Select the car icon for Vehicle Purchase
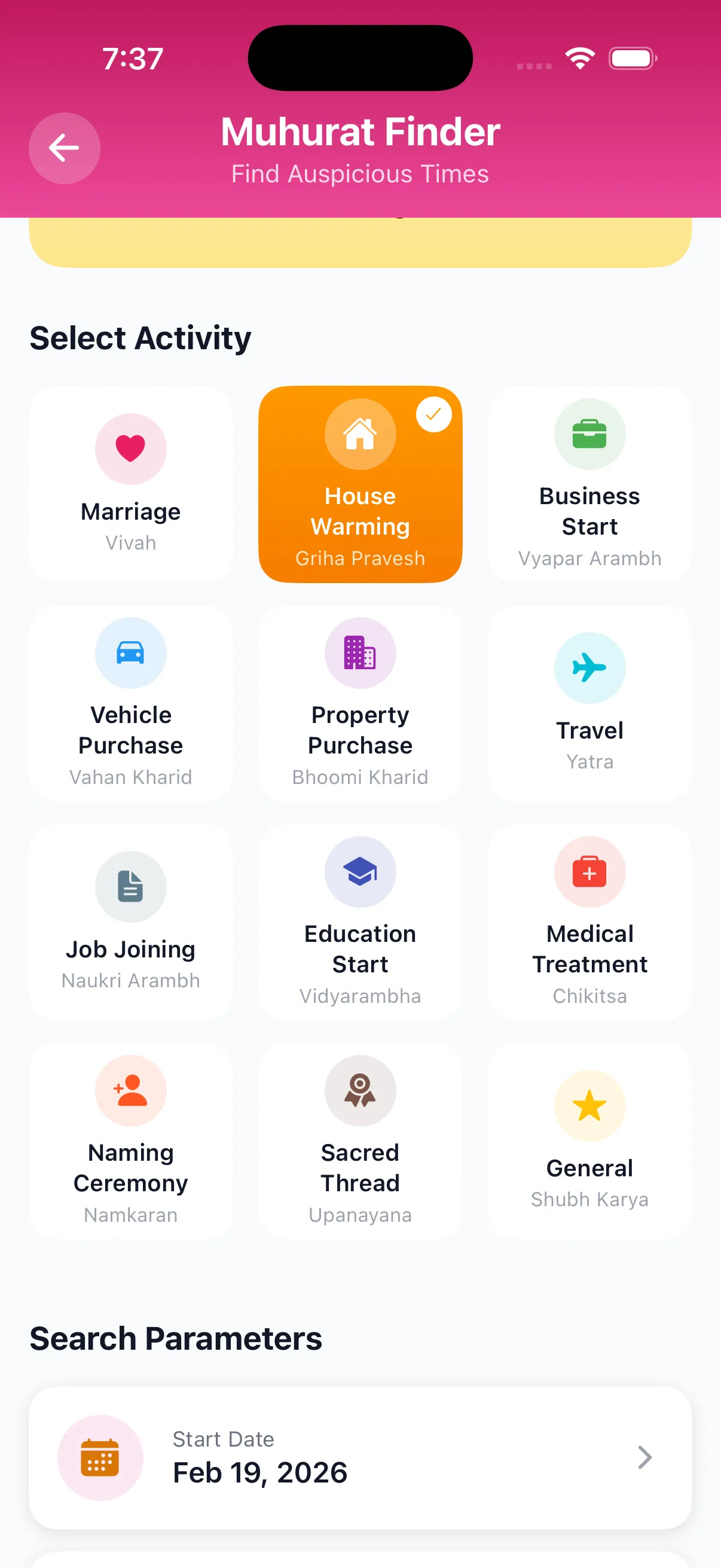This screenshot has width=721, height=1568. 131,652
